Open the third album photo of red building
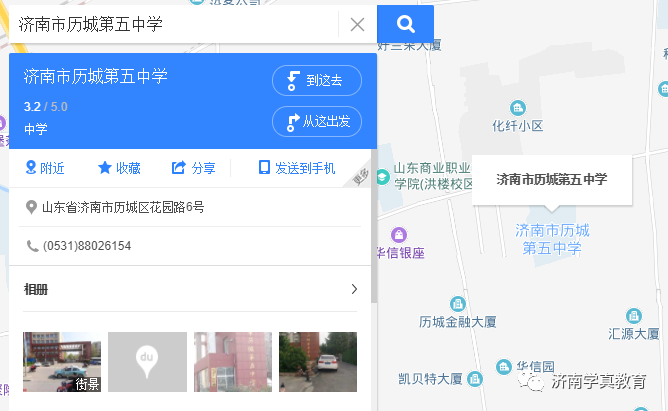Viewport: 668px width, 411px height. click(233, 362)
